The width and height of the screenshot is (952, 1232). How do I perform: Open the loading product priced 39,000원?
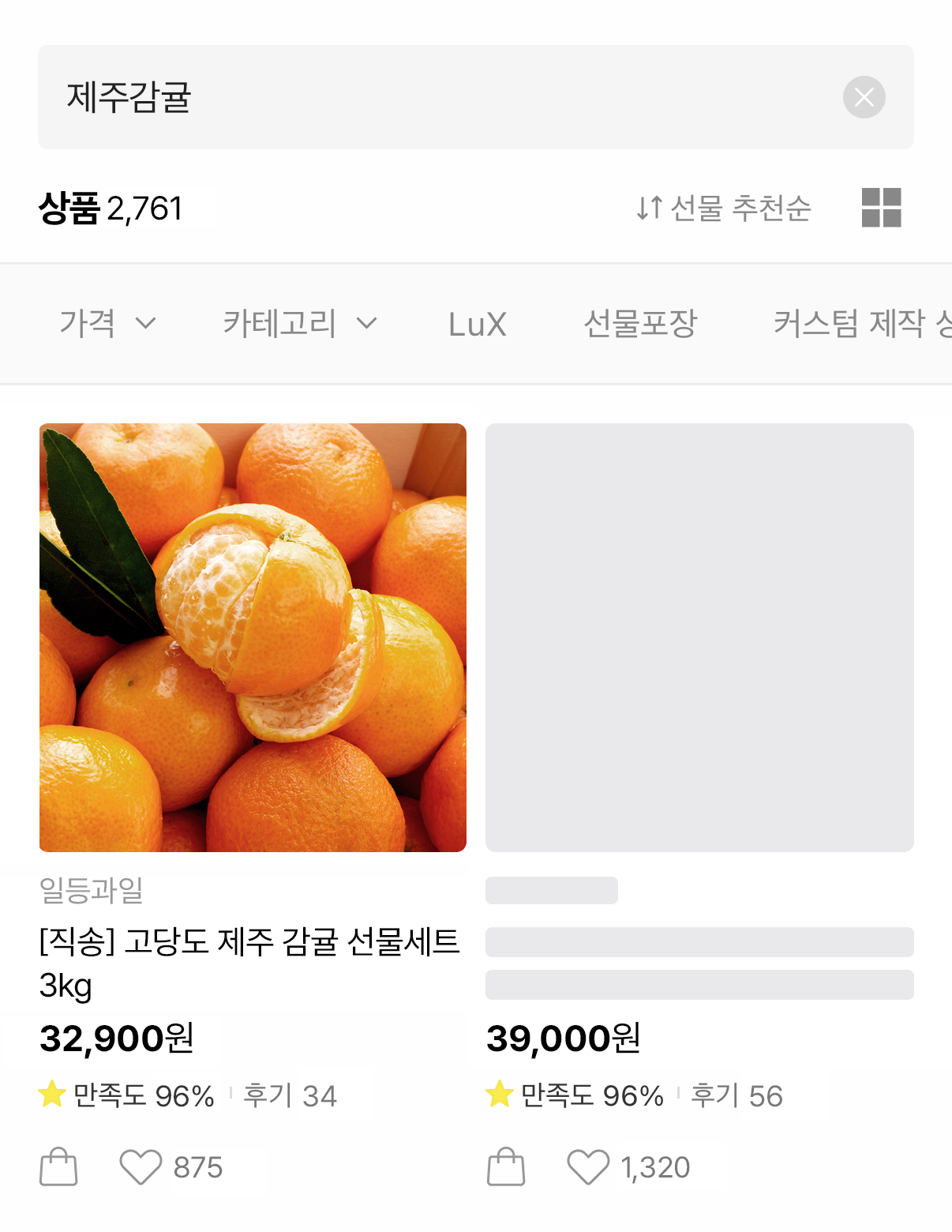coord(699,637)
